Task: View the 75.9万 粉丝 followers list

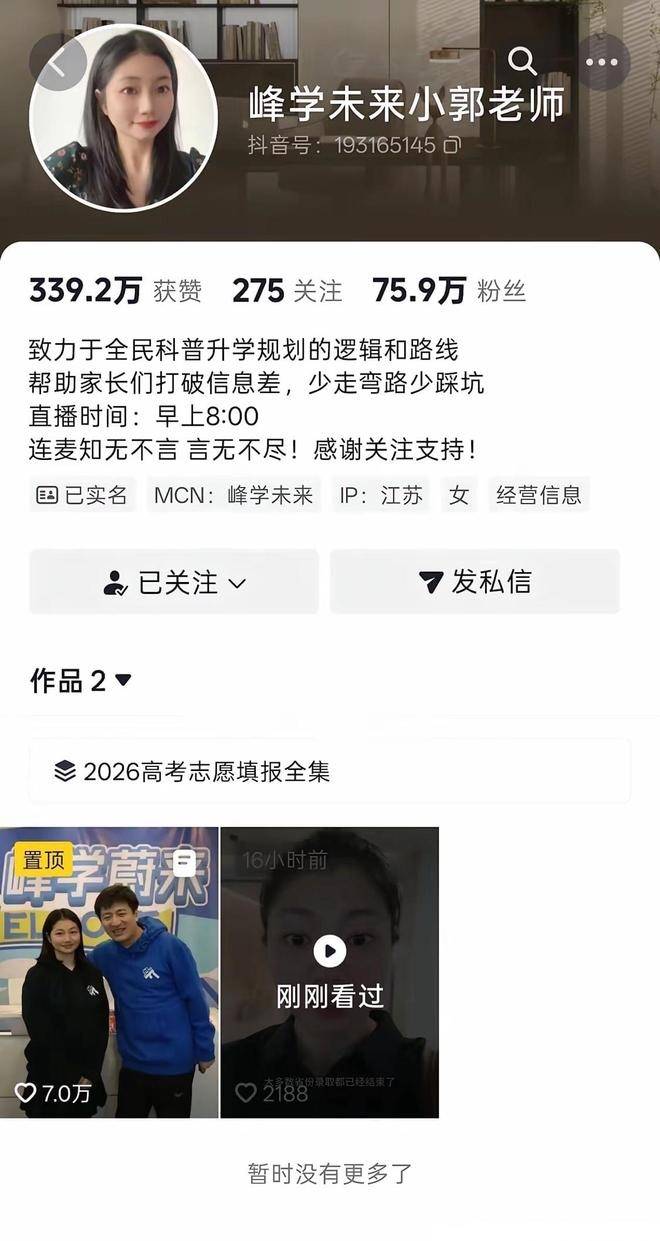Action: [449, 291]
